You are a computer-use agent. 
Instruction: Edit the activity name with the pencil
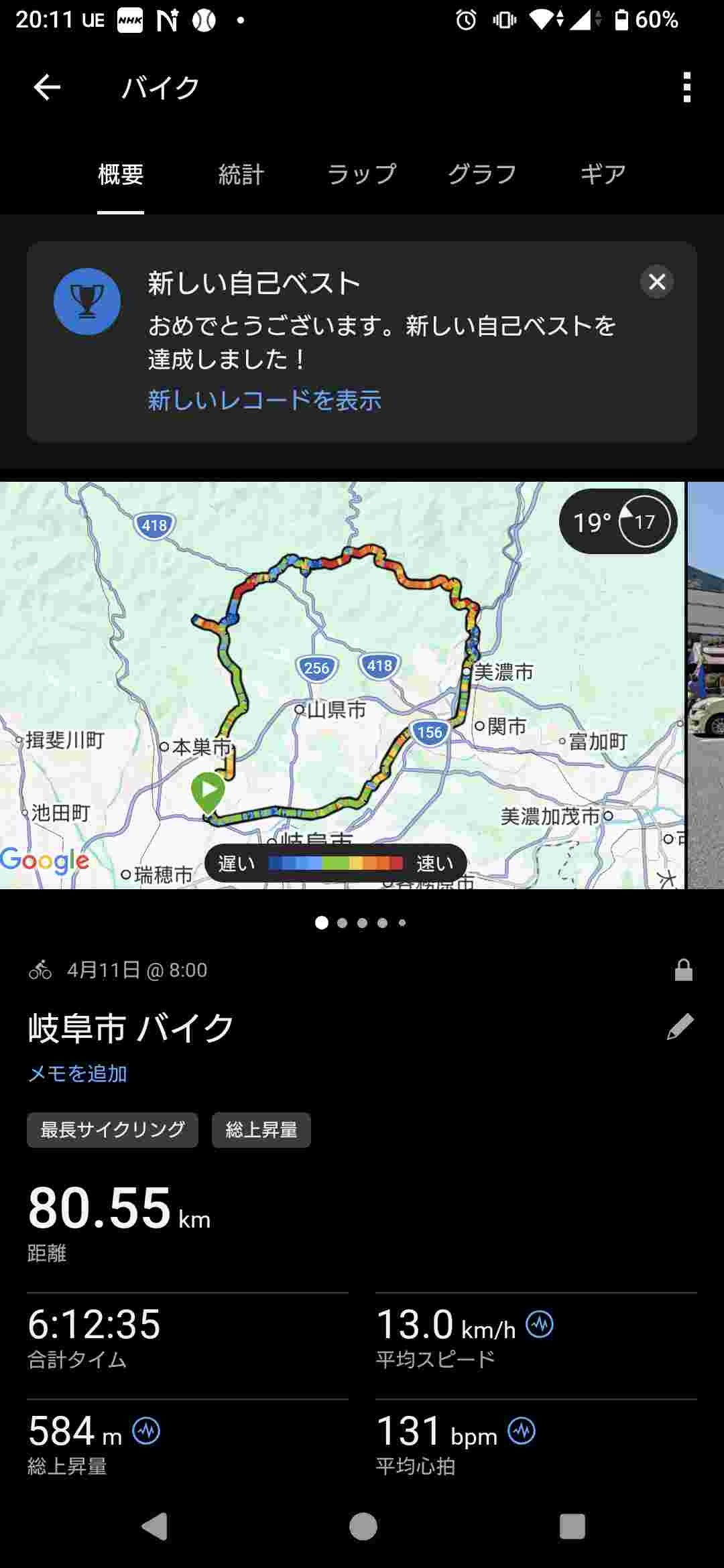pyautogui.click(x=680, y=1027)
